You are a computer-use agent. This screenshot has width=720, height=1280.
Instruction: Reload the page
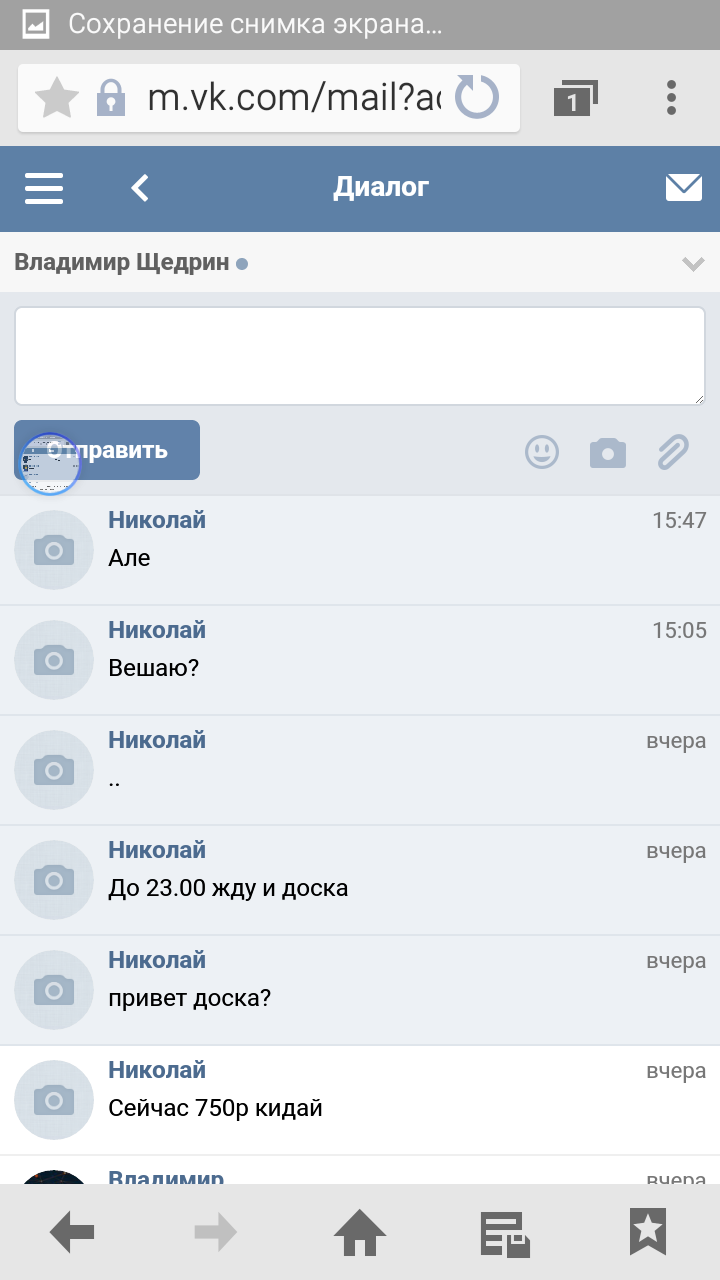pos(476,98)
